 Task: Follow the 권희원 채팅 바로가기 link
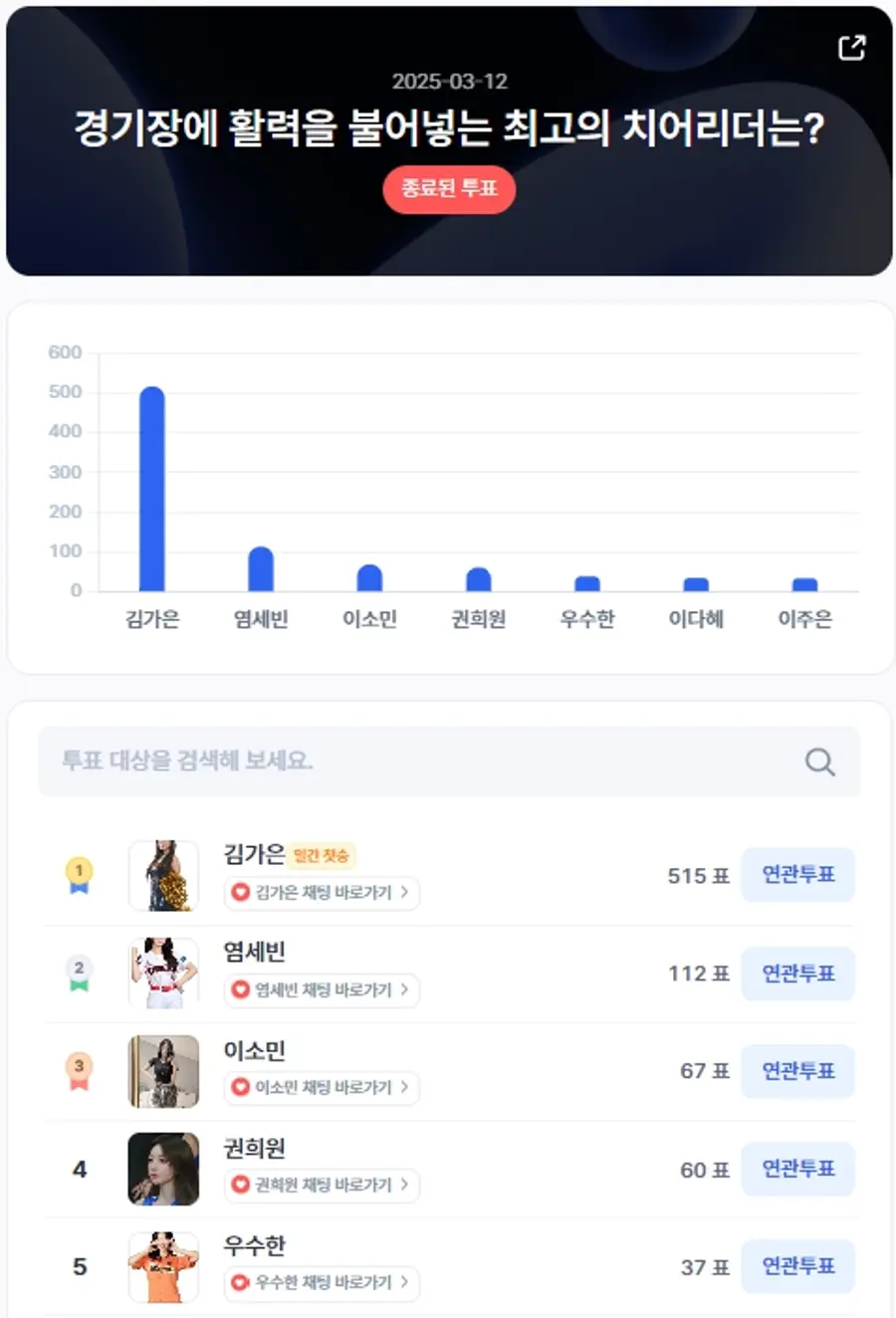[x=321, y=1187]
